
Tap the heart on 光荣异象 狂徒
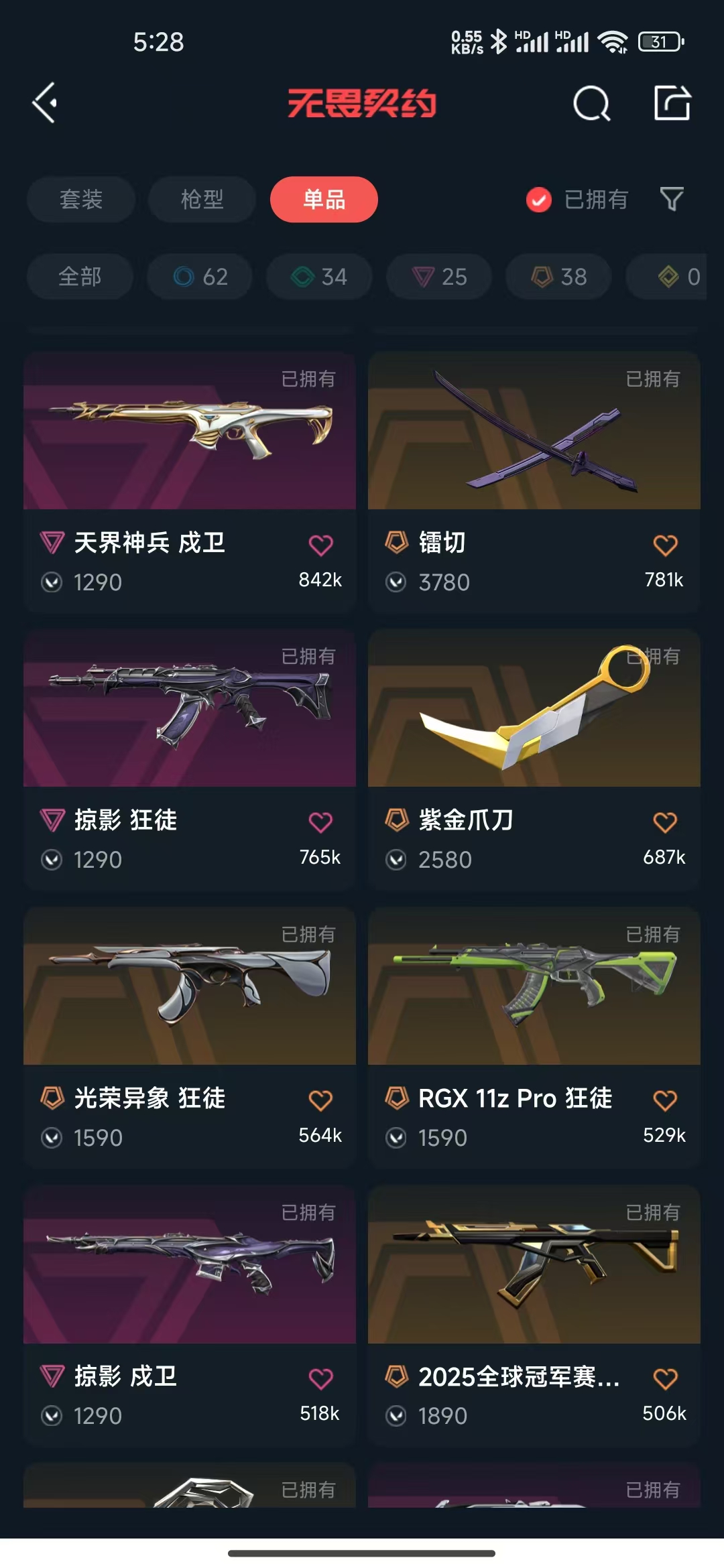point(320,1100)
